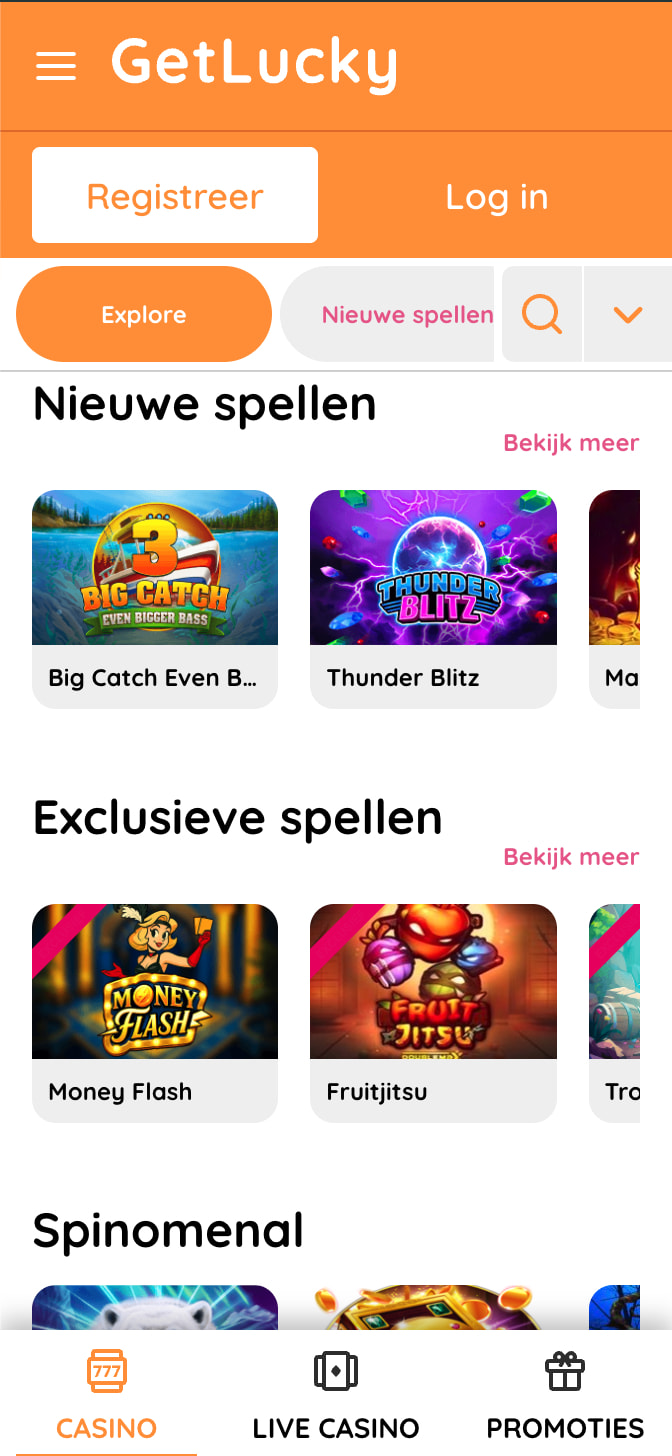Open Big Catch Even Bigger Bass game
672x1456 pixels.
point(155,598)
